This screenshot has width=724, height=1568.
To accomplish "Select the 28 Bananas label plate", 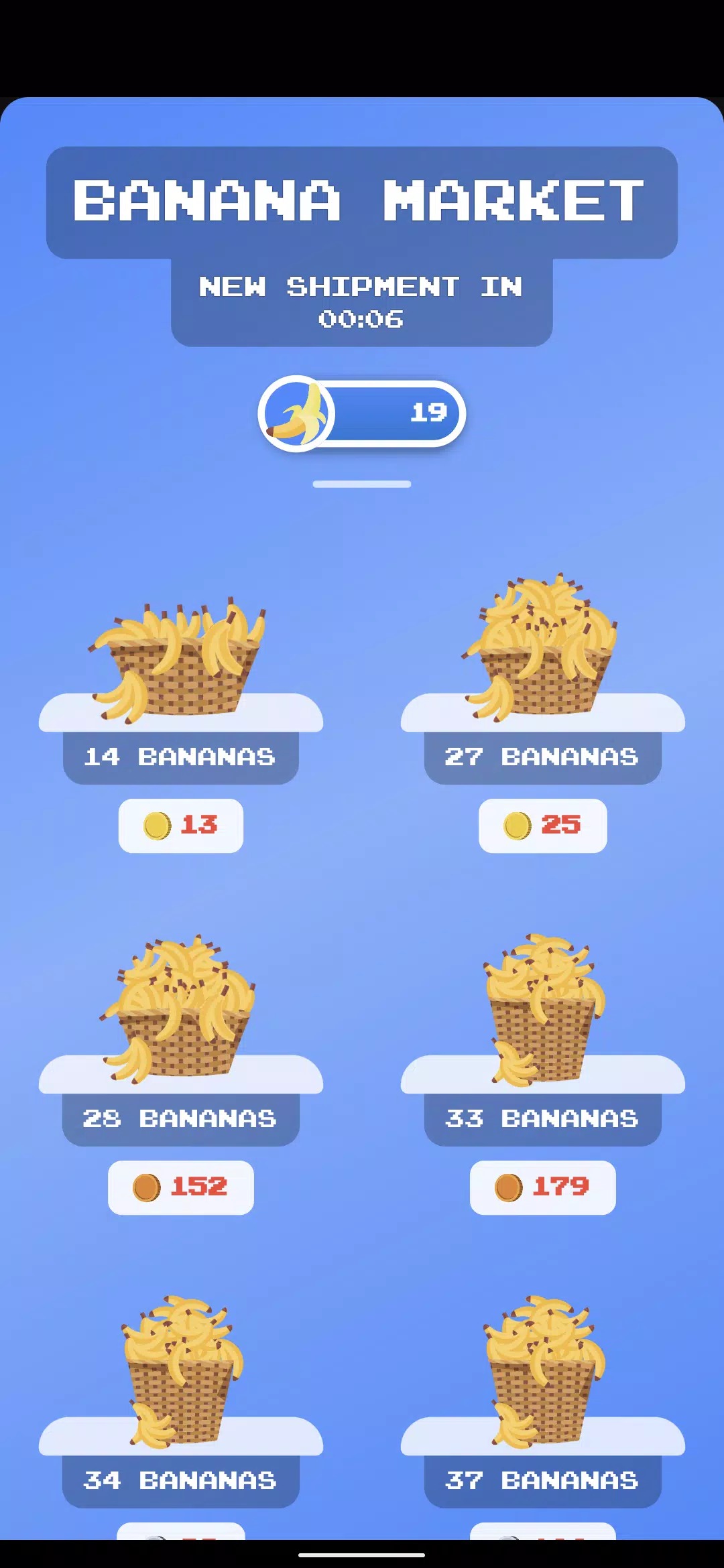I will coord(181,1118).
